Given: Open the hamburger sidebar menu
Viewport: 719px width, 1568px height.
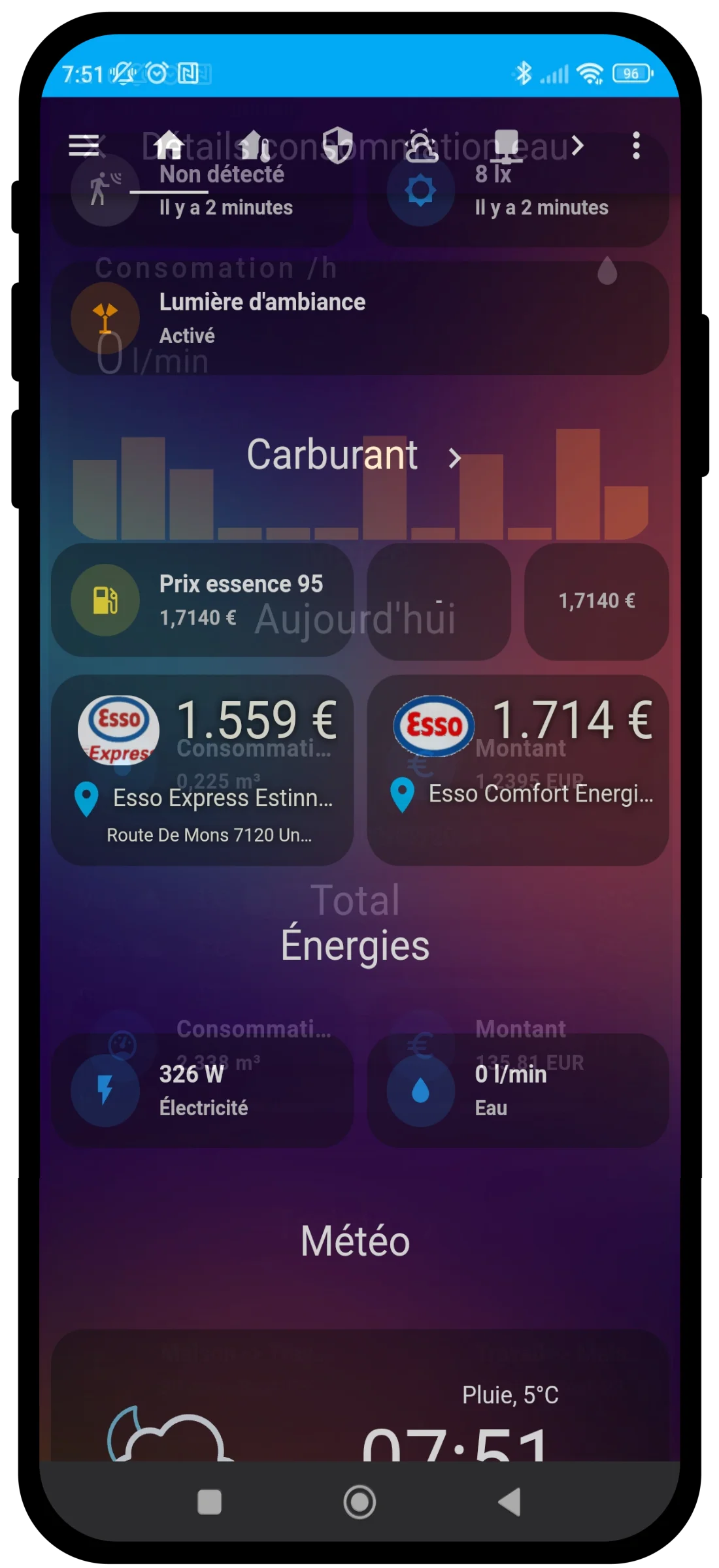Looking at the screenshot, I should click(84, 146).
